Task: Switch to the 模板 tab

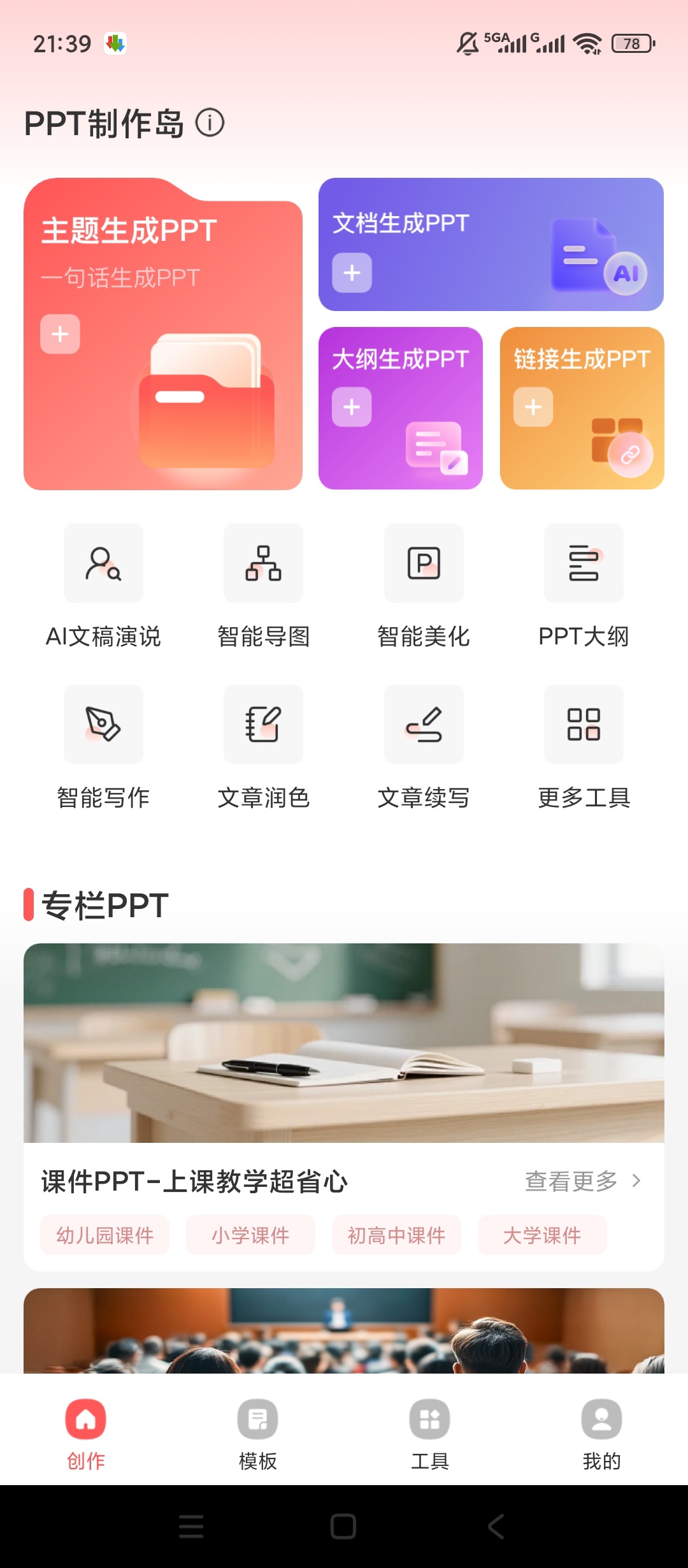Action: click(x=257, y=1437)
